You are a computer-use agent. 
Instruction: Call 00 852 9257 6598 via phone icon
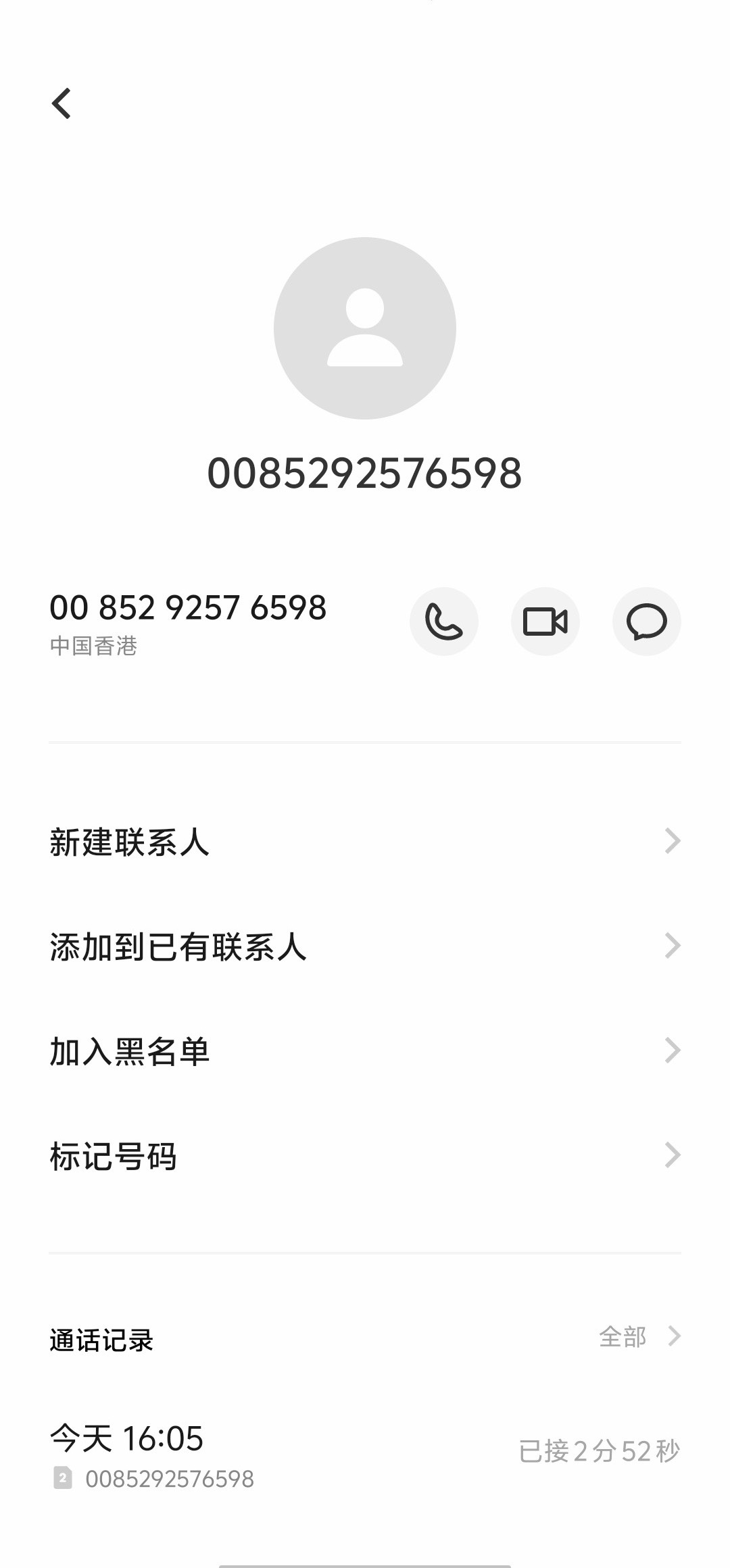tap(443, 622)
